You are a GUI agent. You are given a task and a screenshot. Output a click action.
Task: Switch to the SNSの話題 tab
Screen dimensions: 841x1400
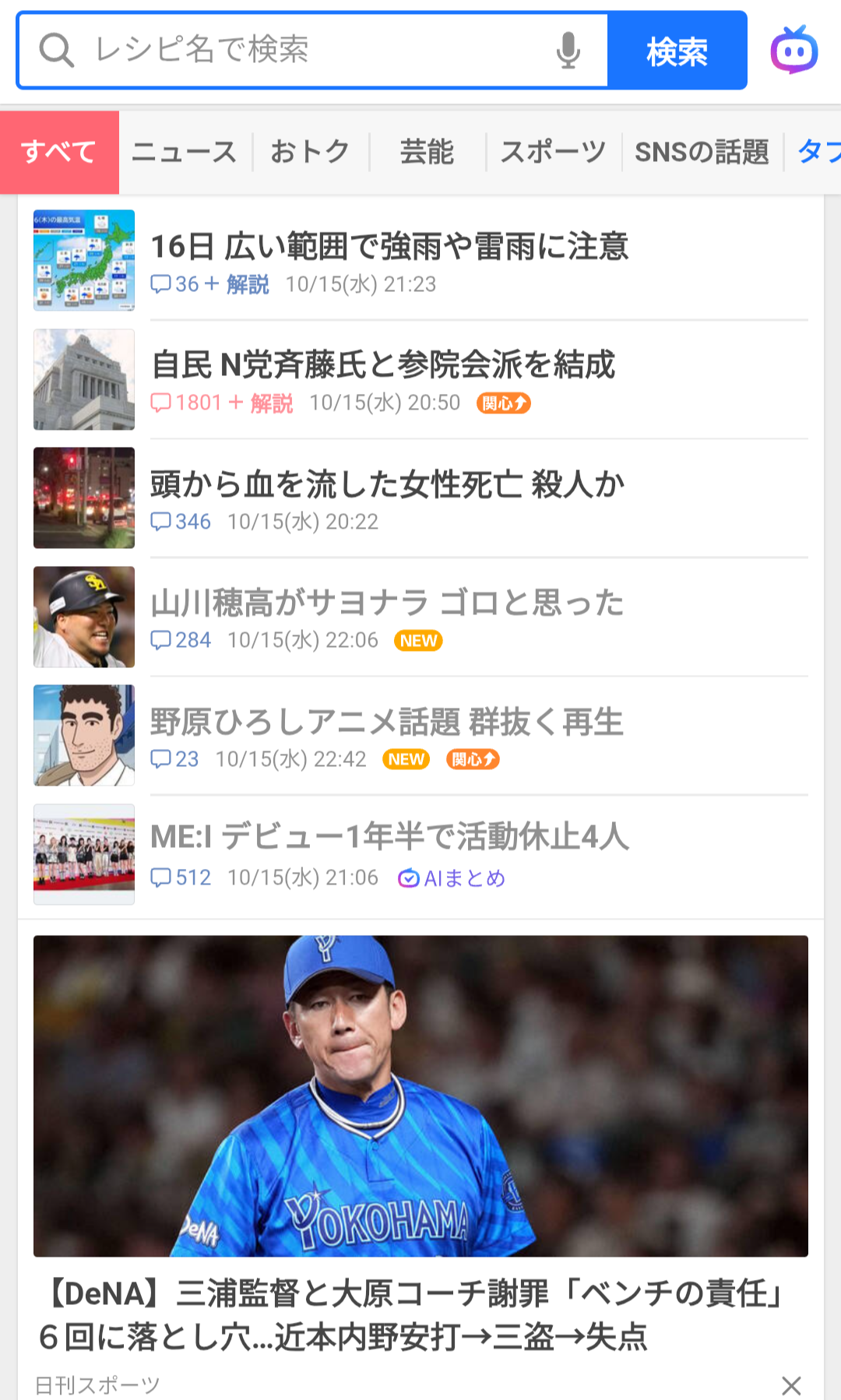point(702,152)
